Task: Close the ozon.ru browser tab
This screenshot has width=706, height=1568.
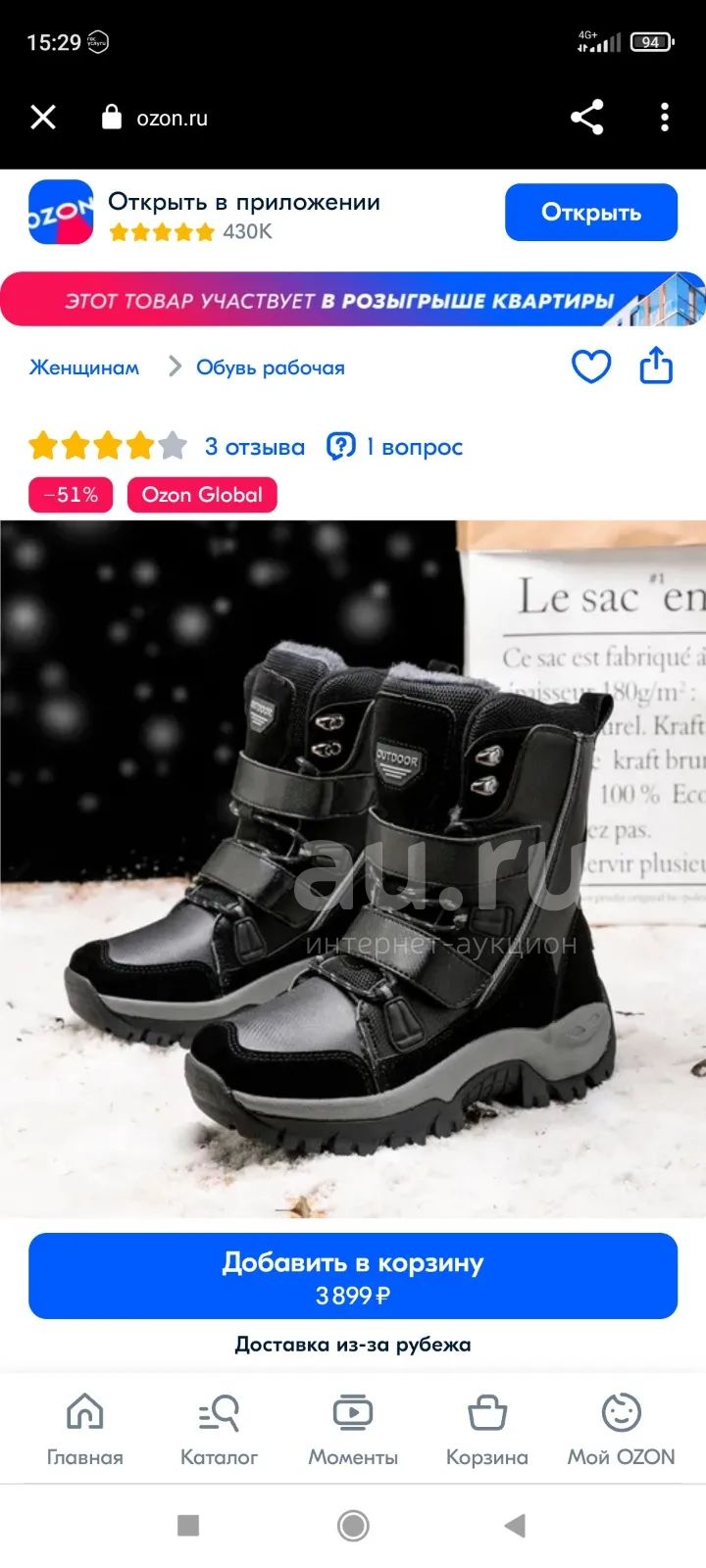Action: pos(43,118)
